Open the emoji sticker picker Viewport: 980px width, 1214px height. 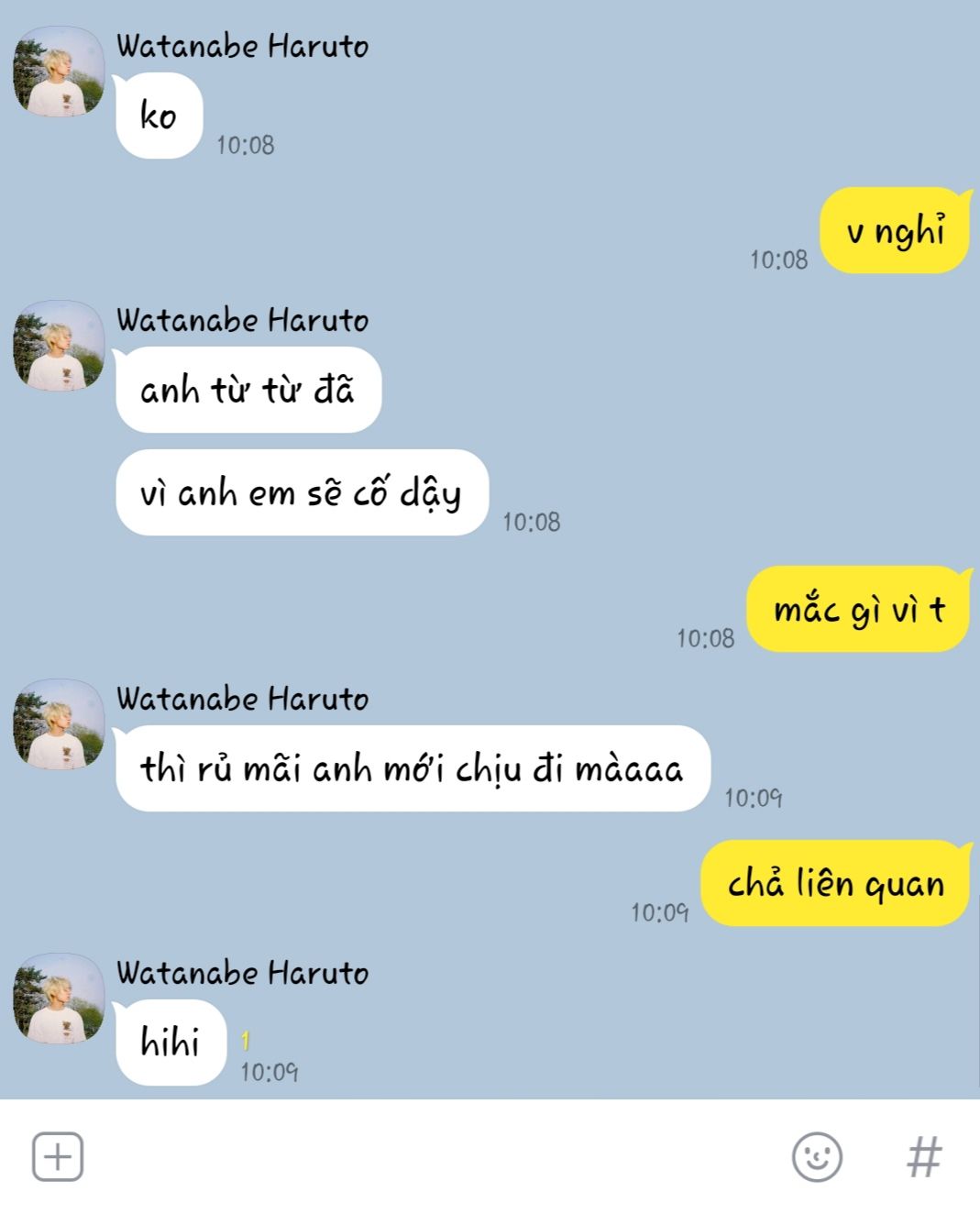tap(816, 1156)
